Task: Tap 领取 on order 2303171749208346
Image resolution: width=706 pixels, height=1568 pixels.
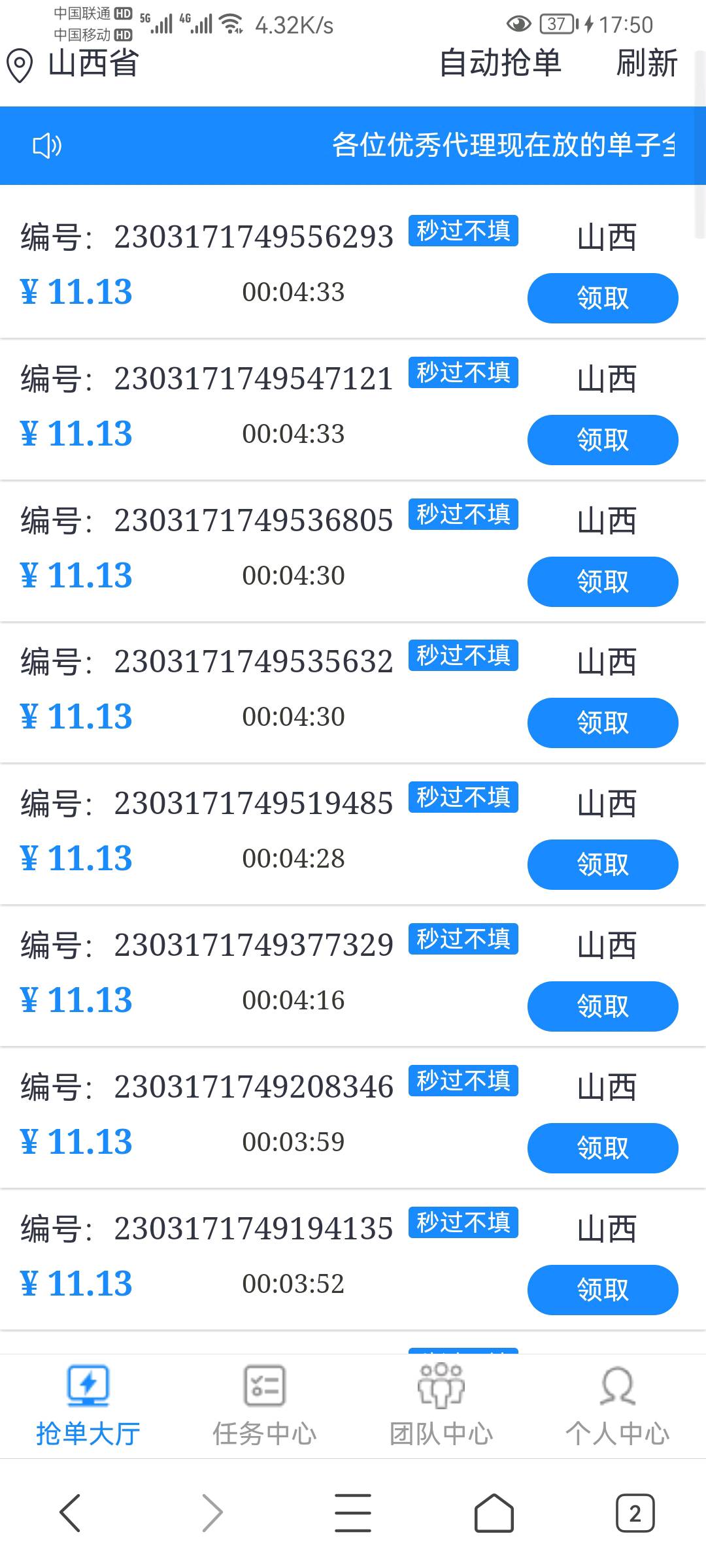Action: coord(603,1148)
